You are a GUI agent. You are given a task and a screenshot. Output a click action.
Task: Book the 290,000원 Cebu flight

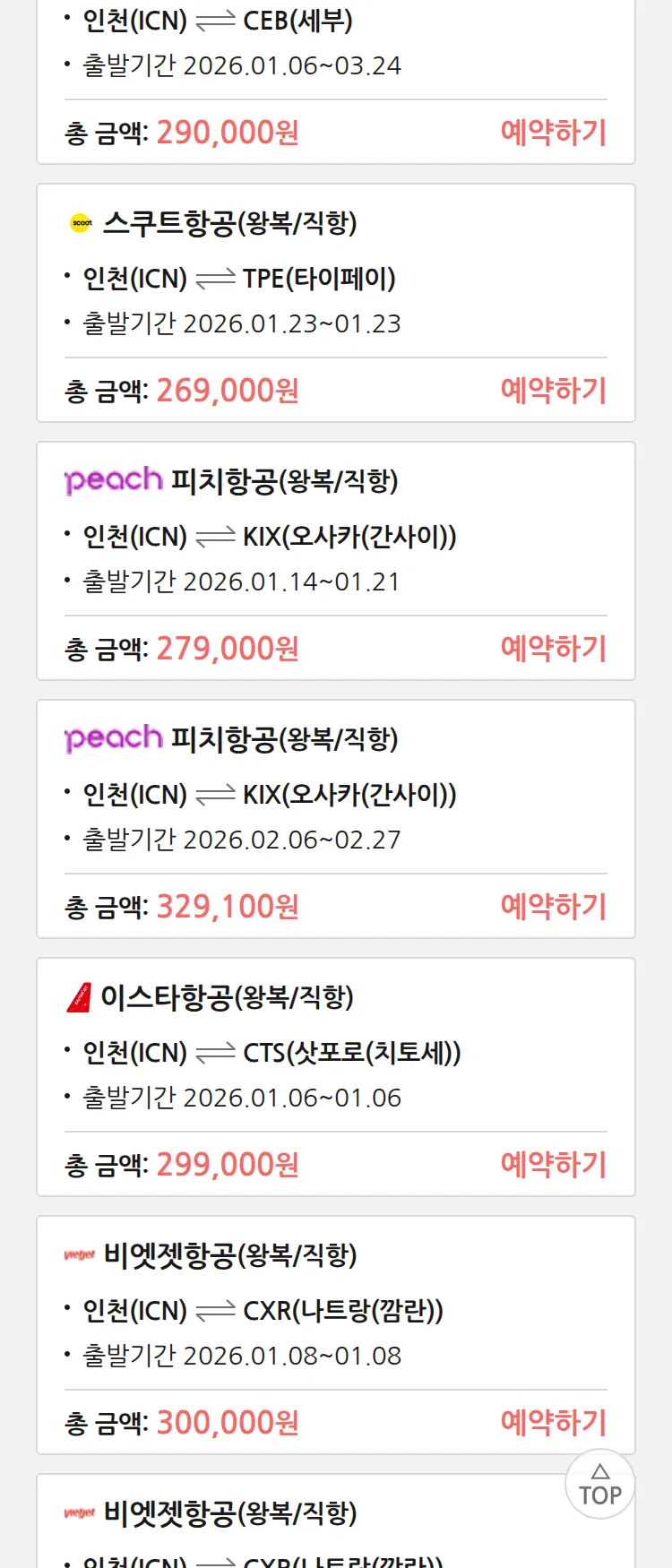(x=553, y=133)
